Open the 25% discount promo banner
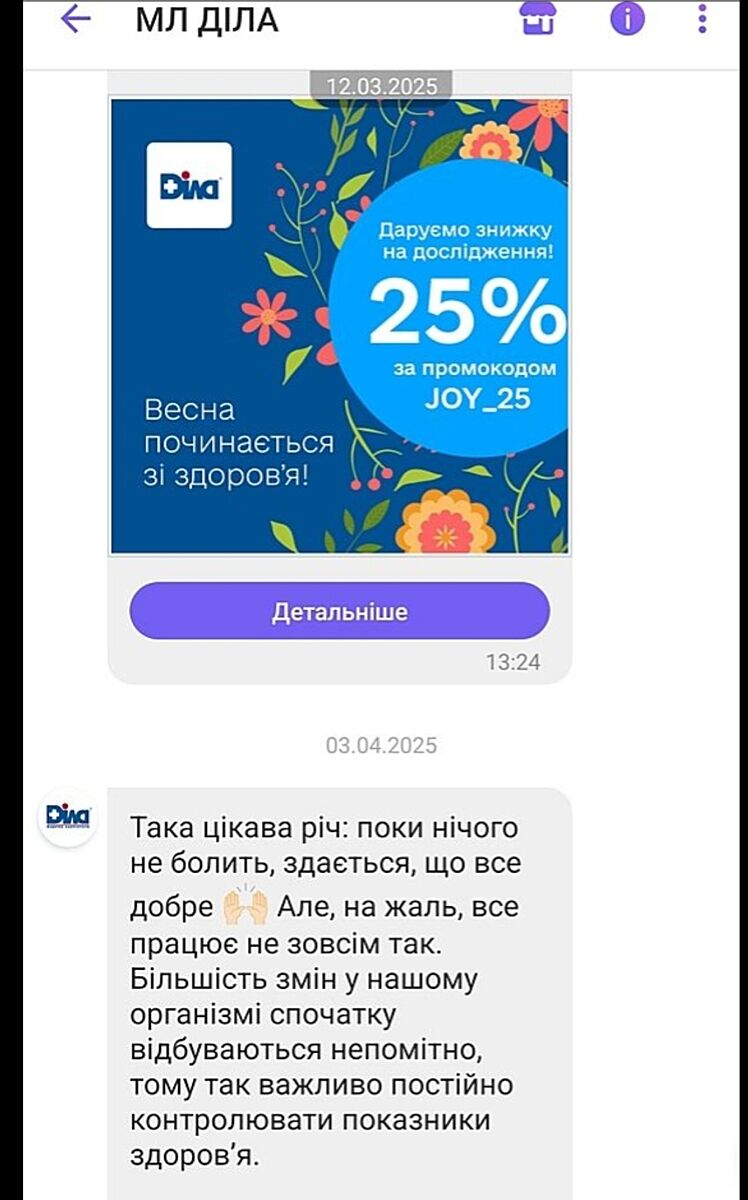 click(339, 325)
